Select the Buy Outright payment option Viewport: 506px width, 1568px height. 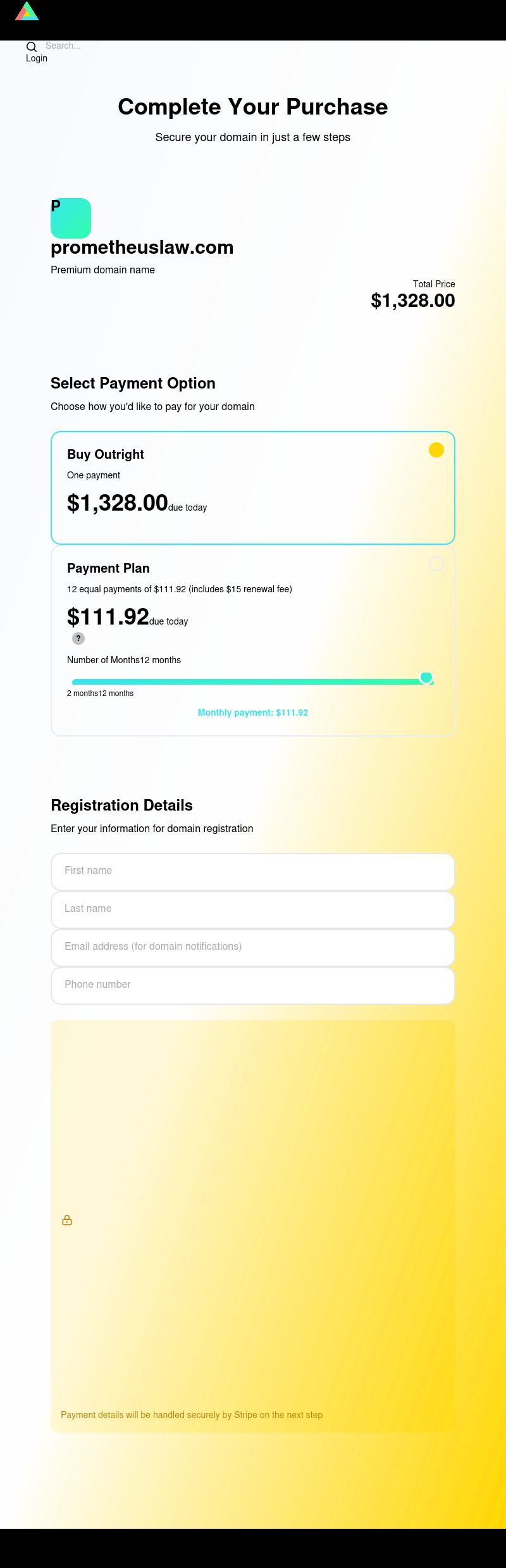[x=252, y=487]
